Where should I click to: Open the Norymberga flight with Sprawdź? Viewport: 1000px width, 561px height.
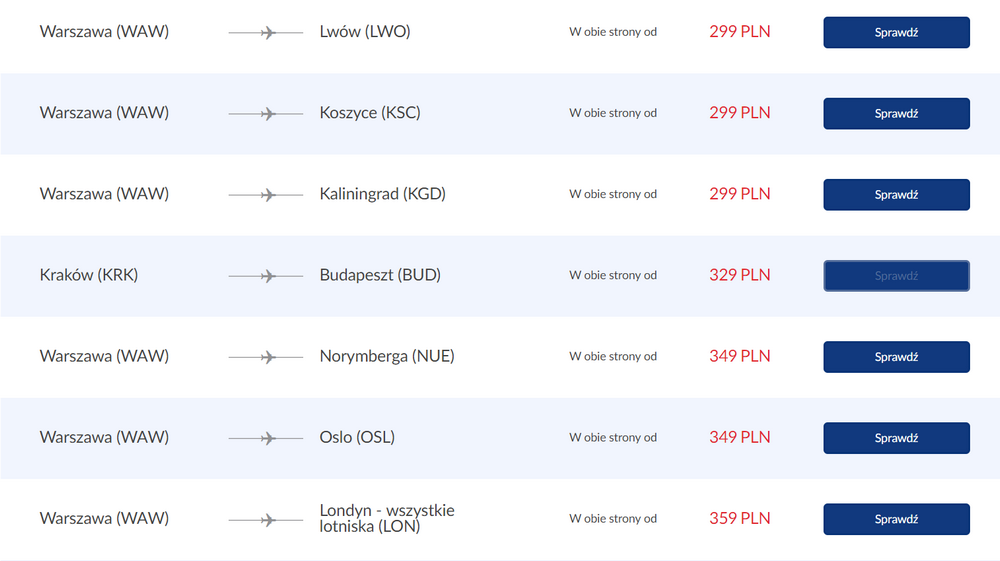click(896, 357)
